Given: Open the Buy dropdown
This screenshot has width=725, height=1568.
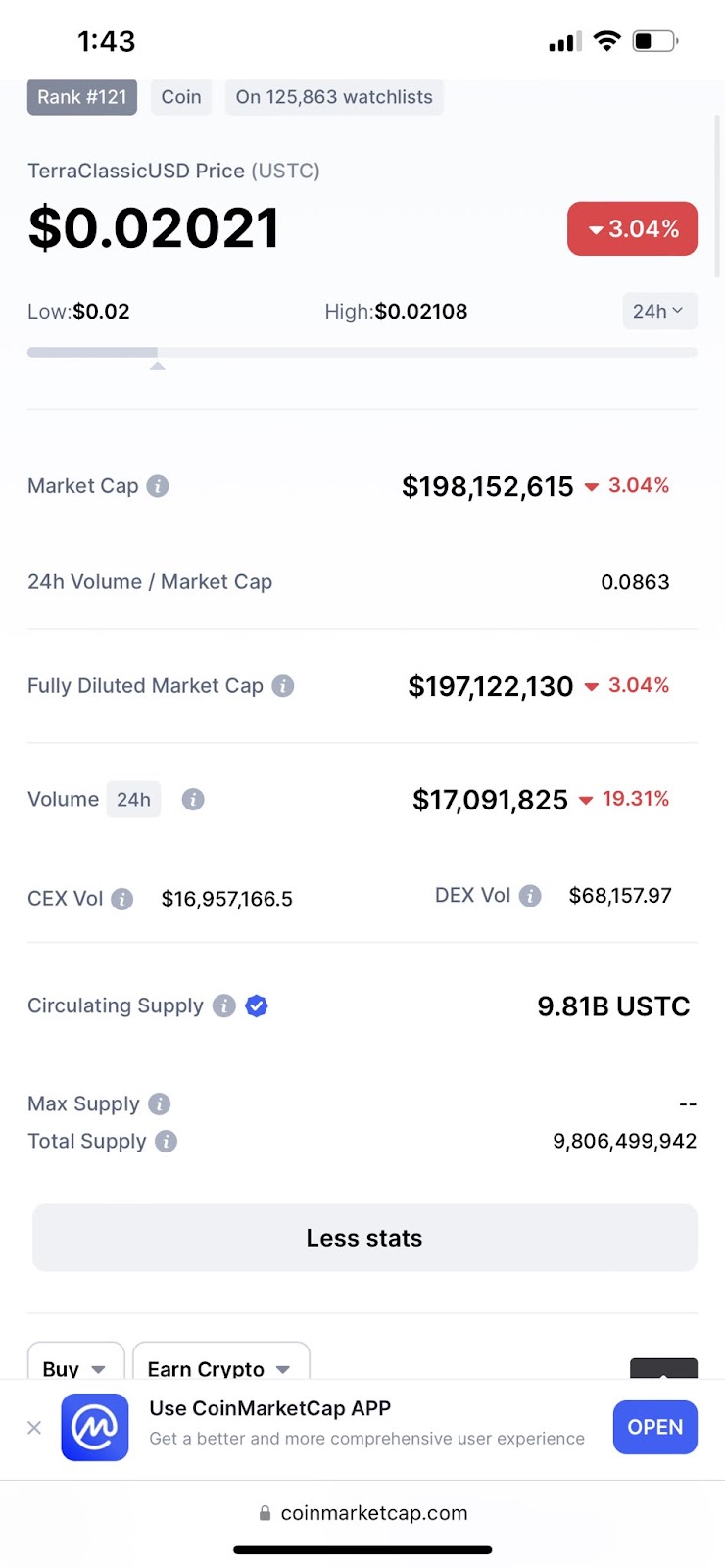Looking at the screenshot, I should coord(75,1365).
